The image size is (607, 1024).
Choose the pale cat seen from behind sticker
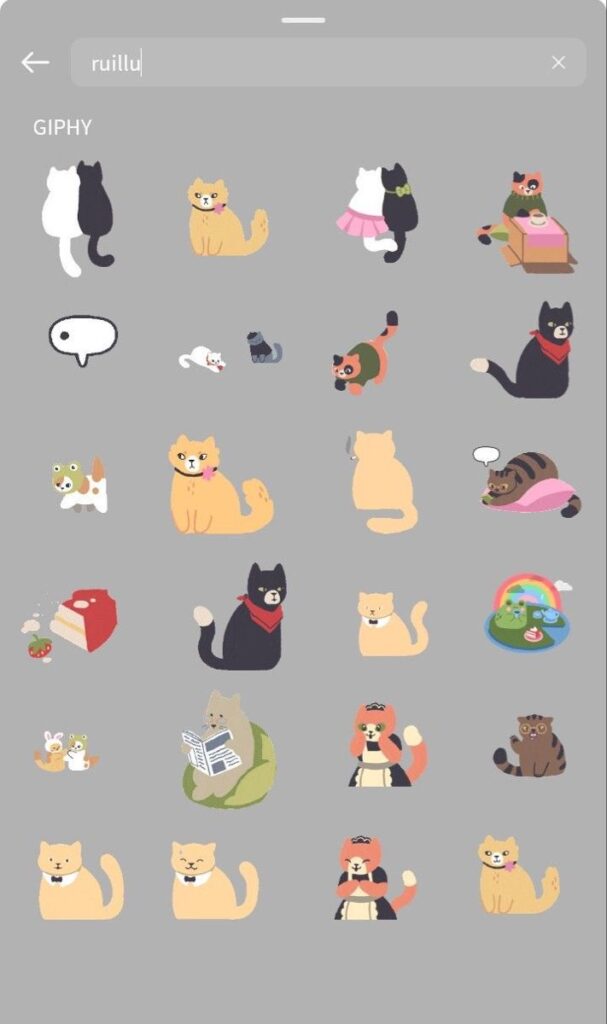[x=381, y=482]
